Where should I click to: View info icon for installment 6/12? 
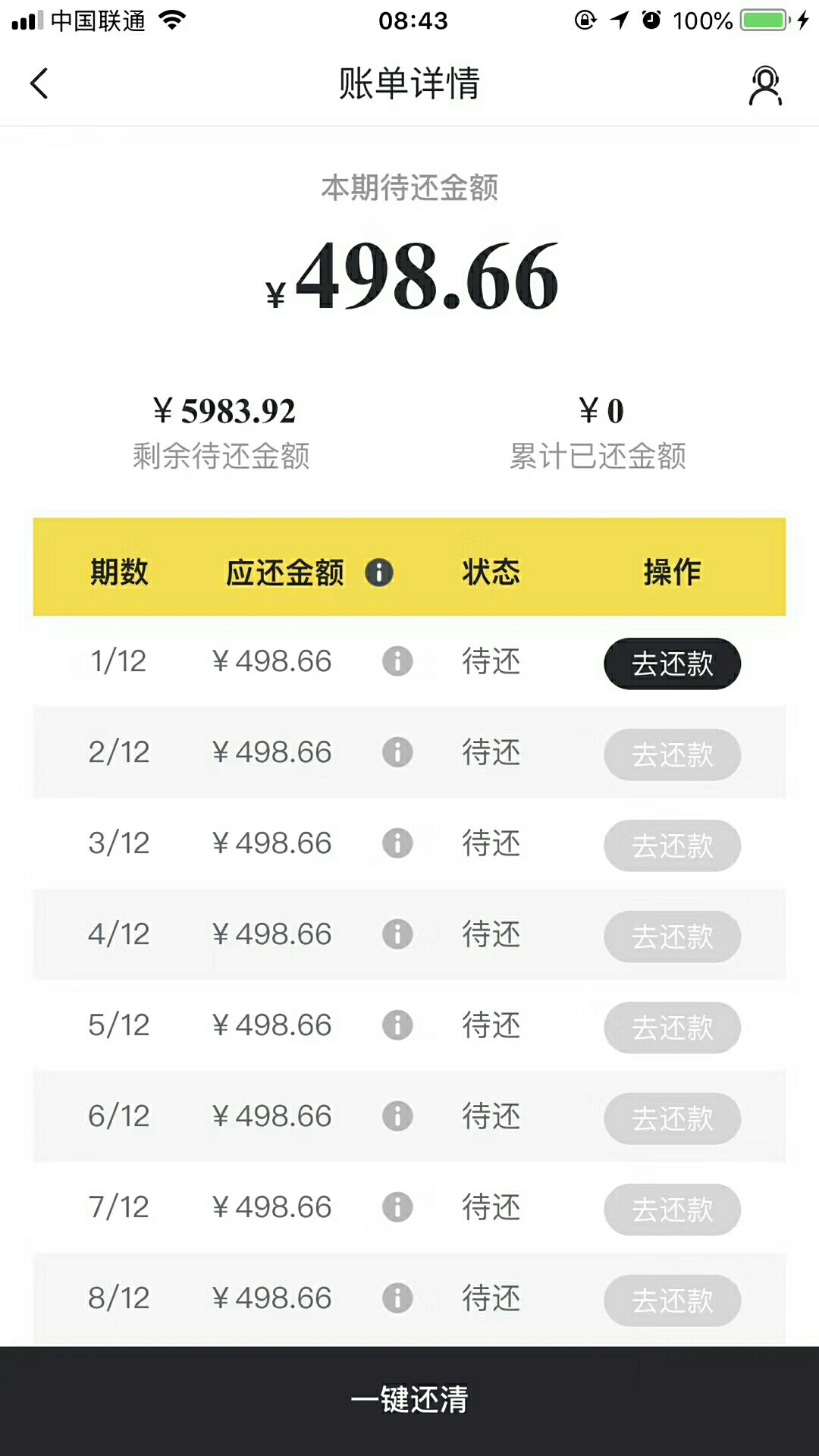(397, 1116)
